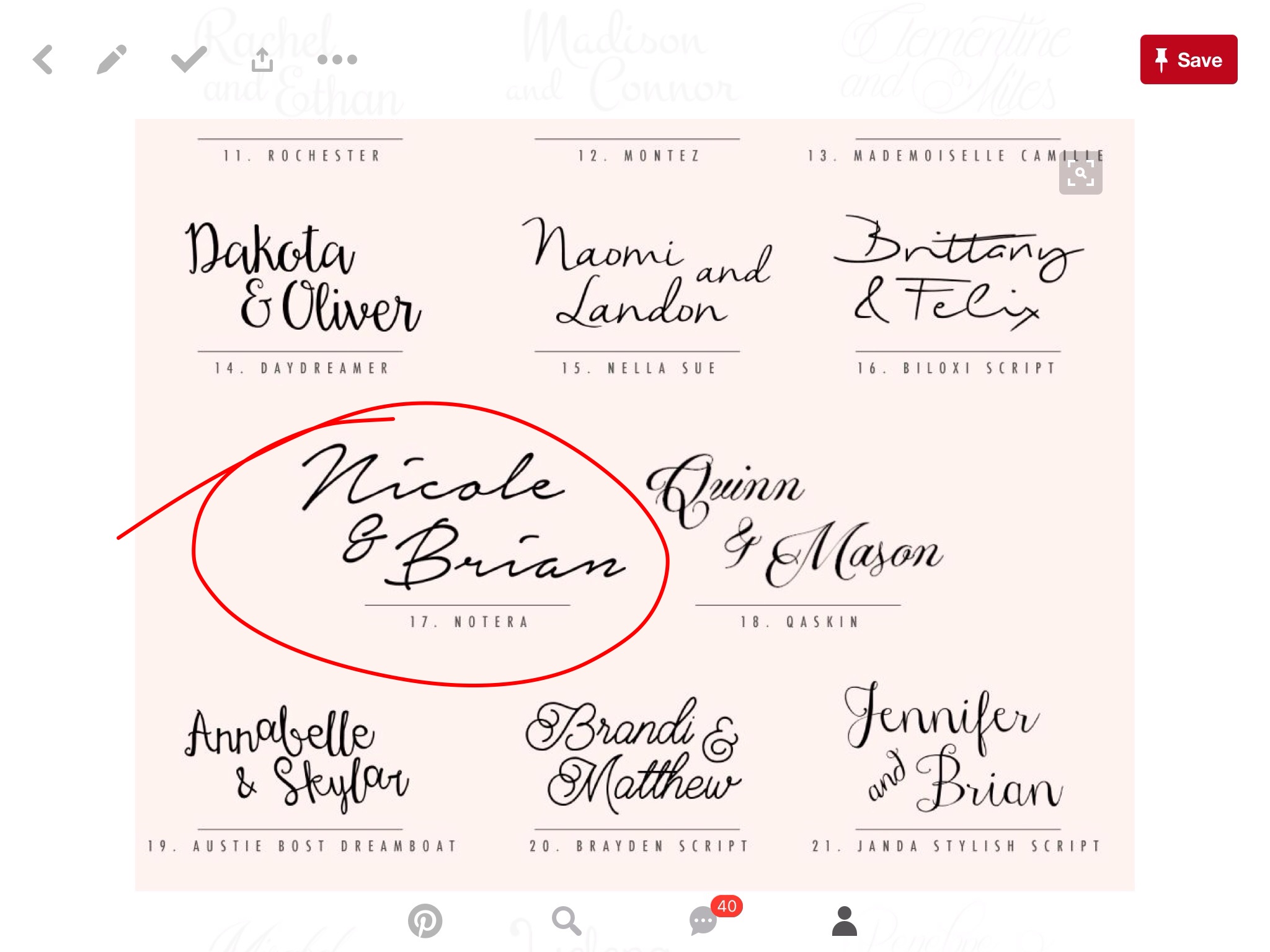
Task: Open visual search on the image
Action: [1080, 174]
